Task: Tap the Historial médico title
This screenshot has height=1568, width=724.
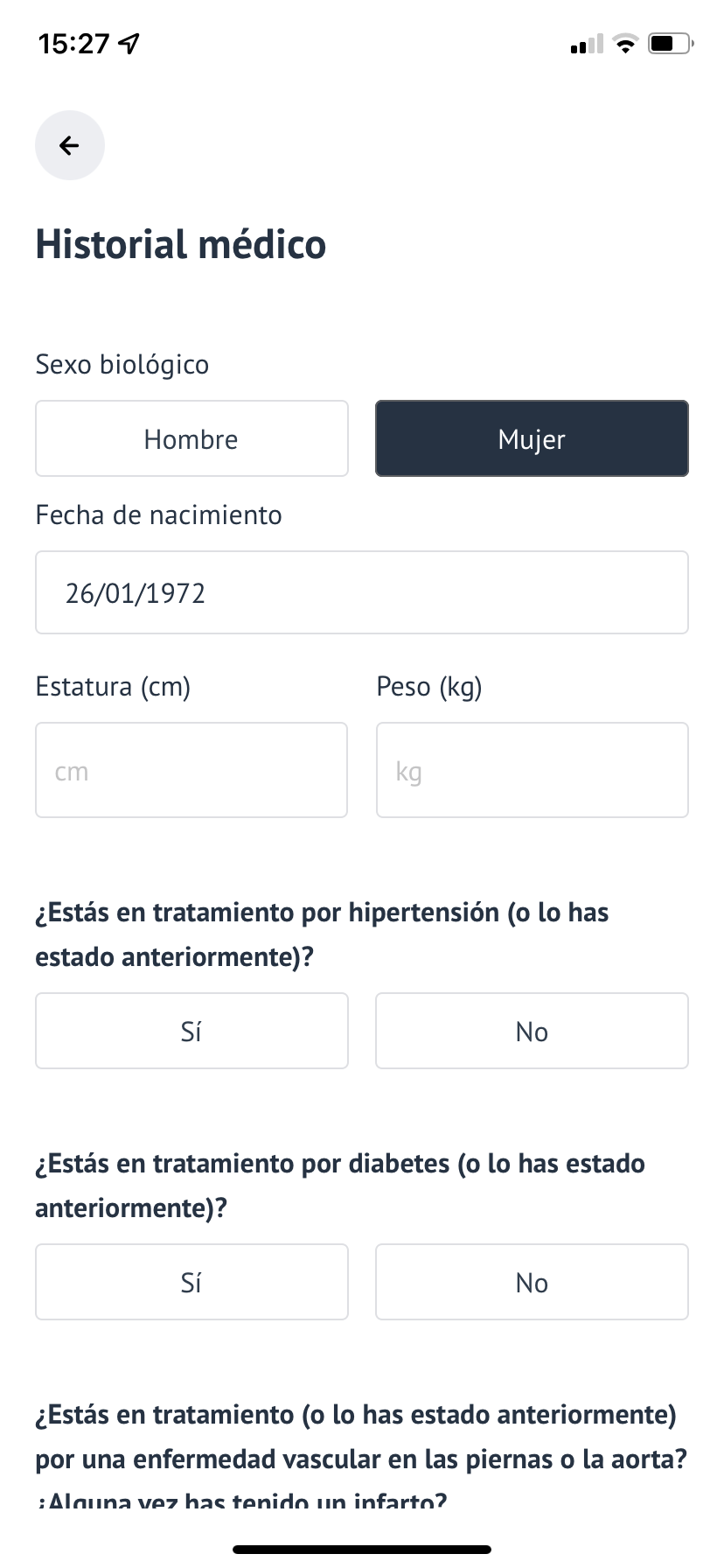Action: [x=179, y=245]
